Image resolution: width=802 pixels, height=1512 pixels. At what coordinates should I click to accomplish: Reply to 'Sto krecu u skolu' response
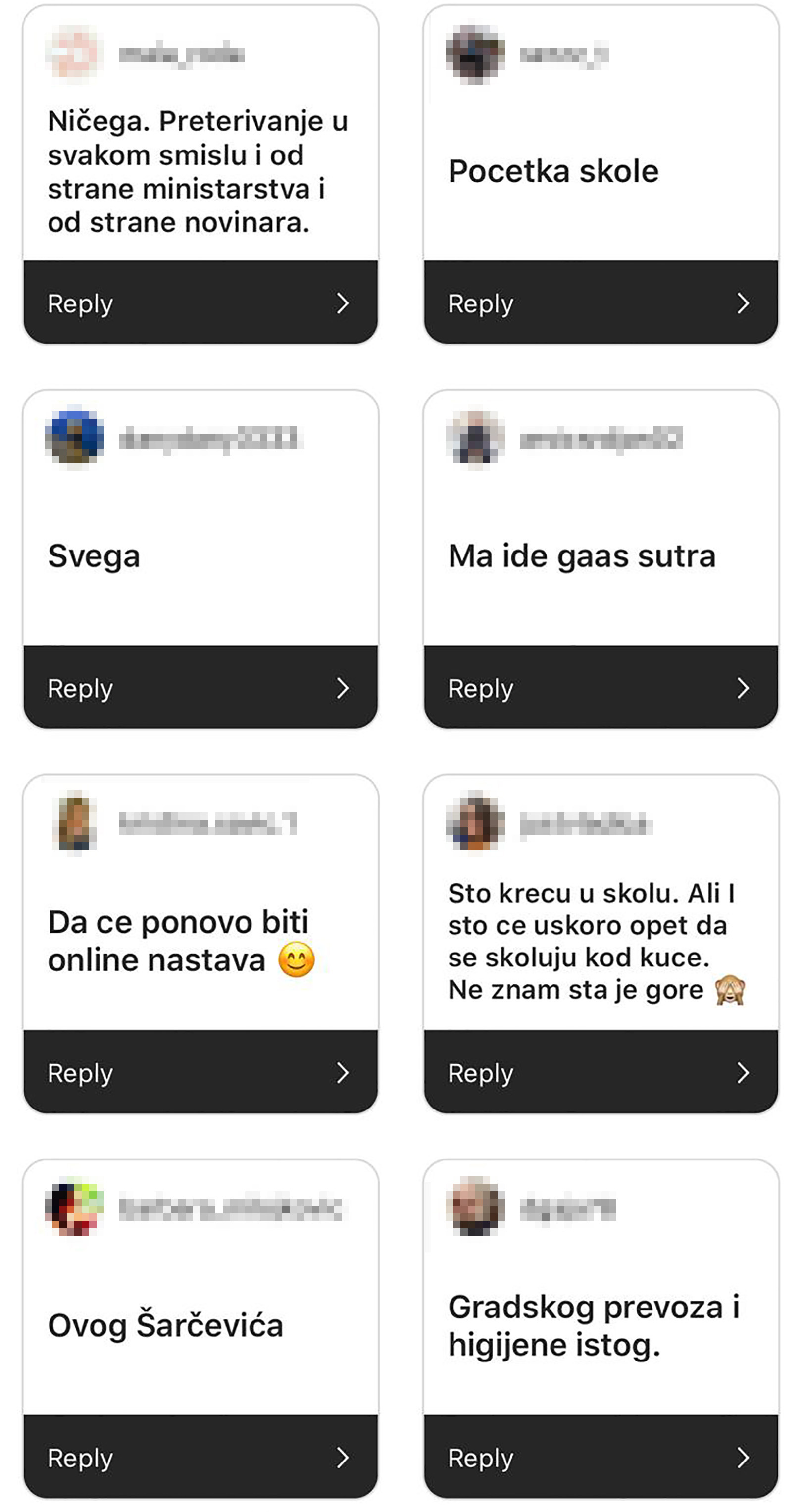click(601, 1072)
